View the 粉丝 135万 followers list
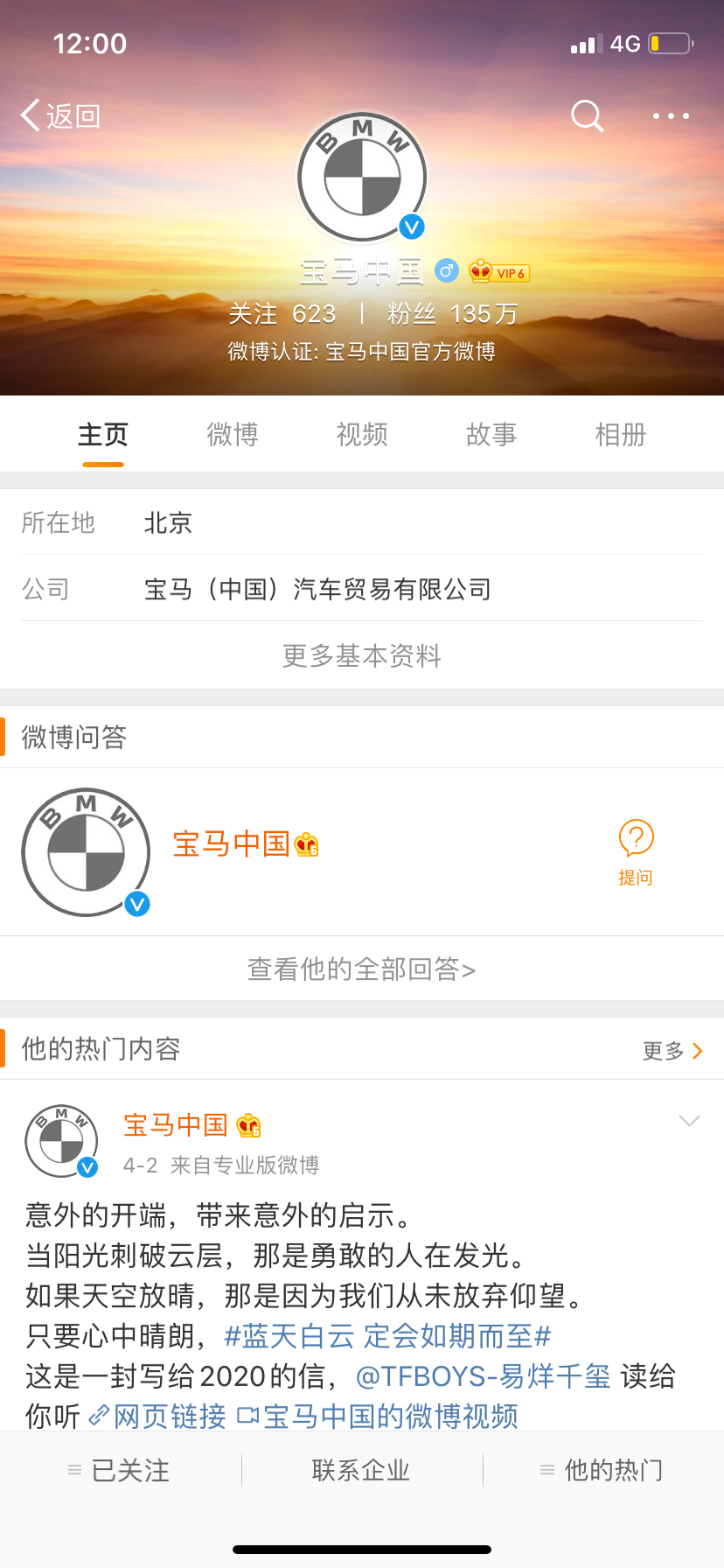Viewport: 724px width, 1568px height. (453, 313)
